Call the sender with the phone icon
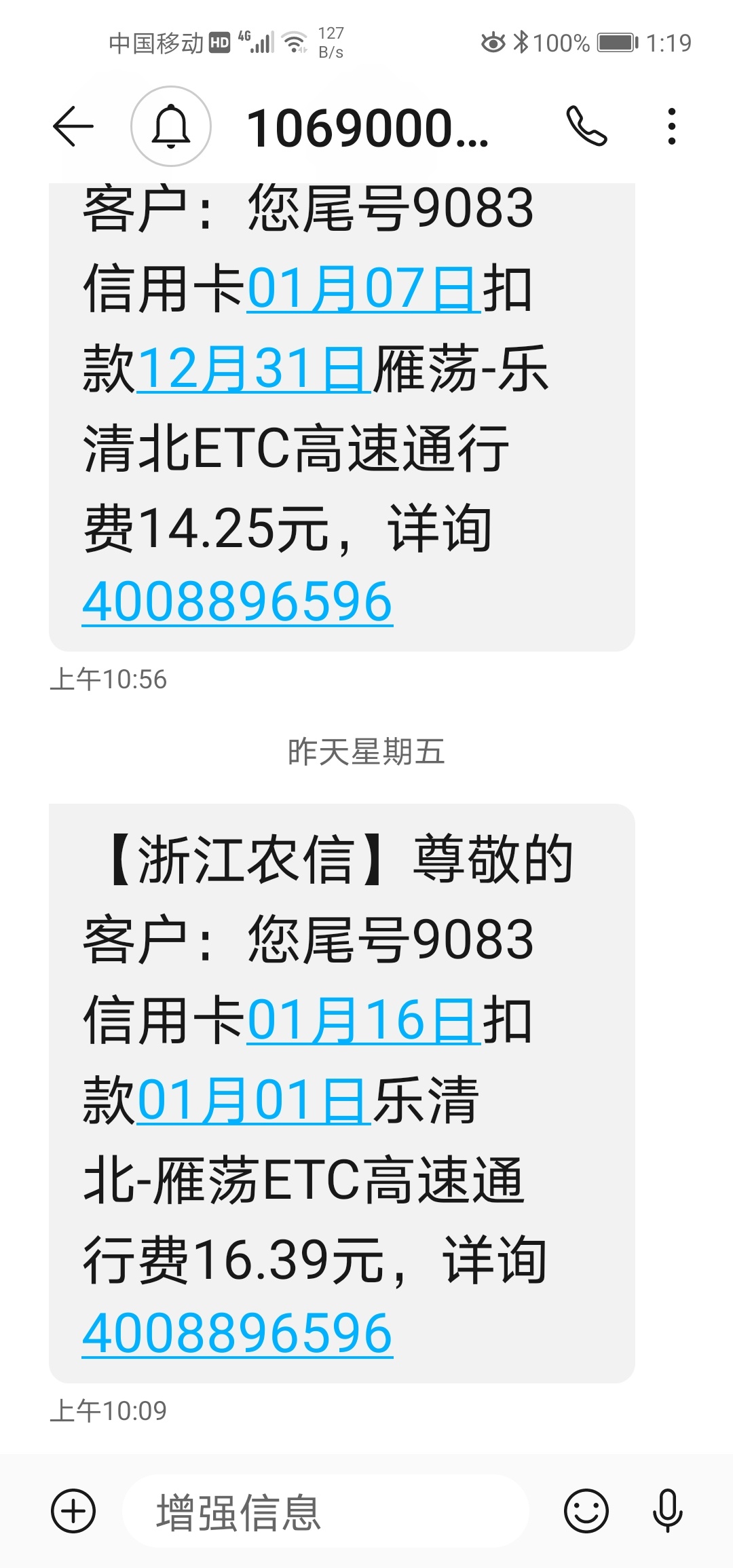The image size is (733, 1568). click(586, 126)
